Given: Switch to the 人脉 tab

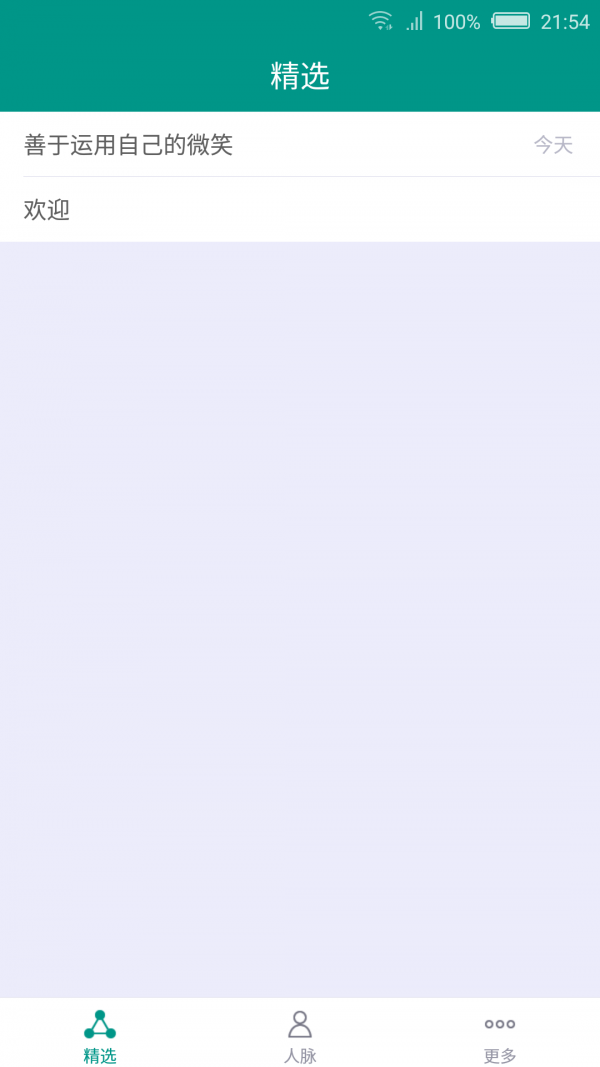Looking at the screenshot, I should pyautogui.click(x=300, y=1036).
